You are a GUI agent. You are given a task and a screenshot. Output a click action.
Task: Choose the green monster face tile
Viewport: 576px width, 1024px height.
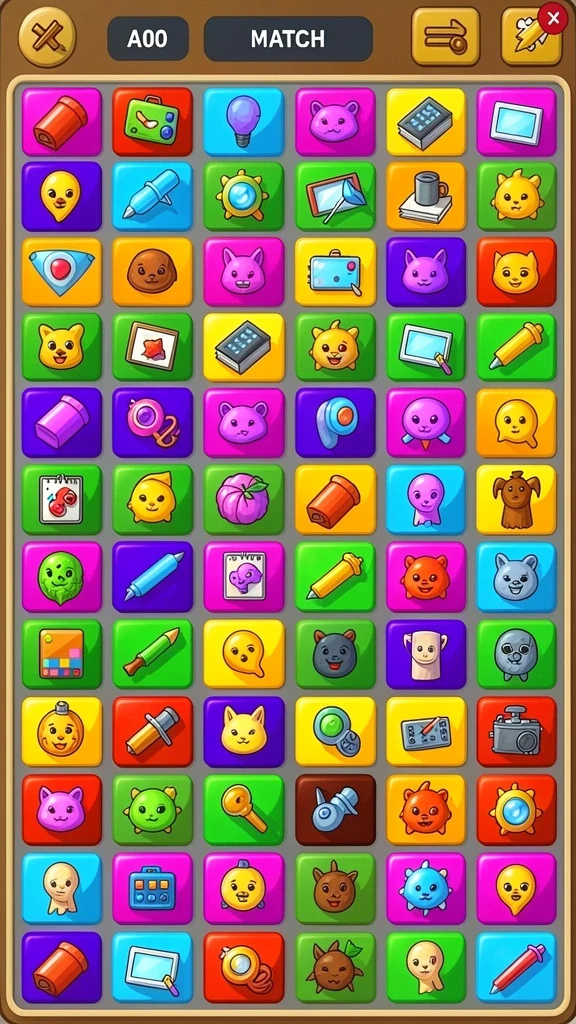click(x=61, y=577)
